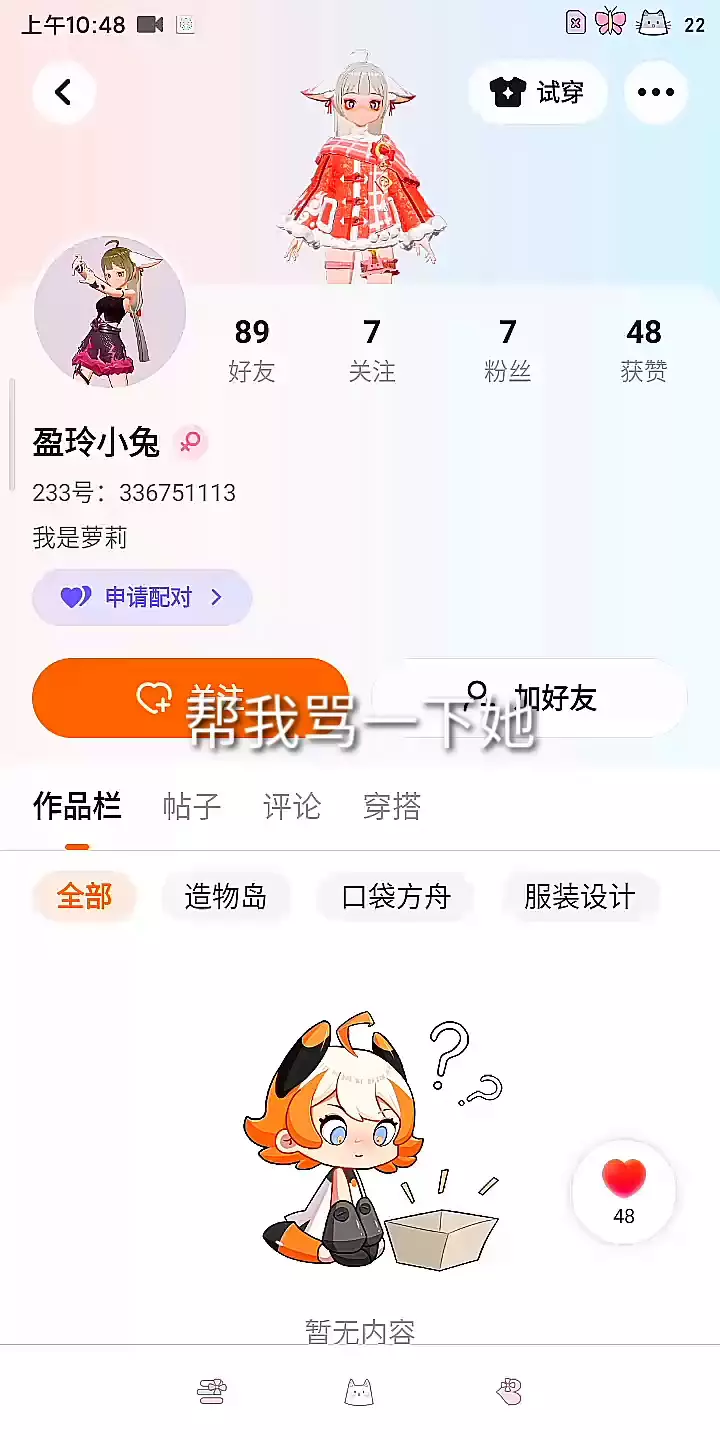Tap the 试穿 try-on button

coord(537,92)
